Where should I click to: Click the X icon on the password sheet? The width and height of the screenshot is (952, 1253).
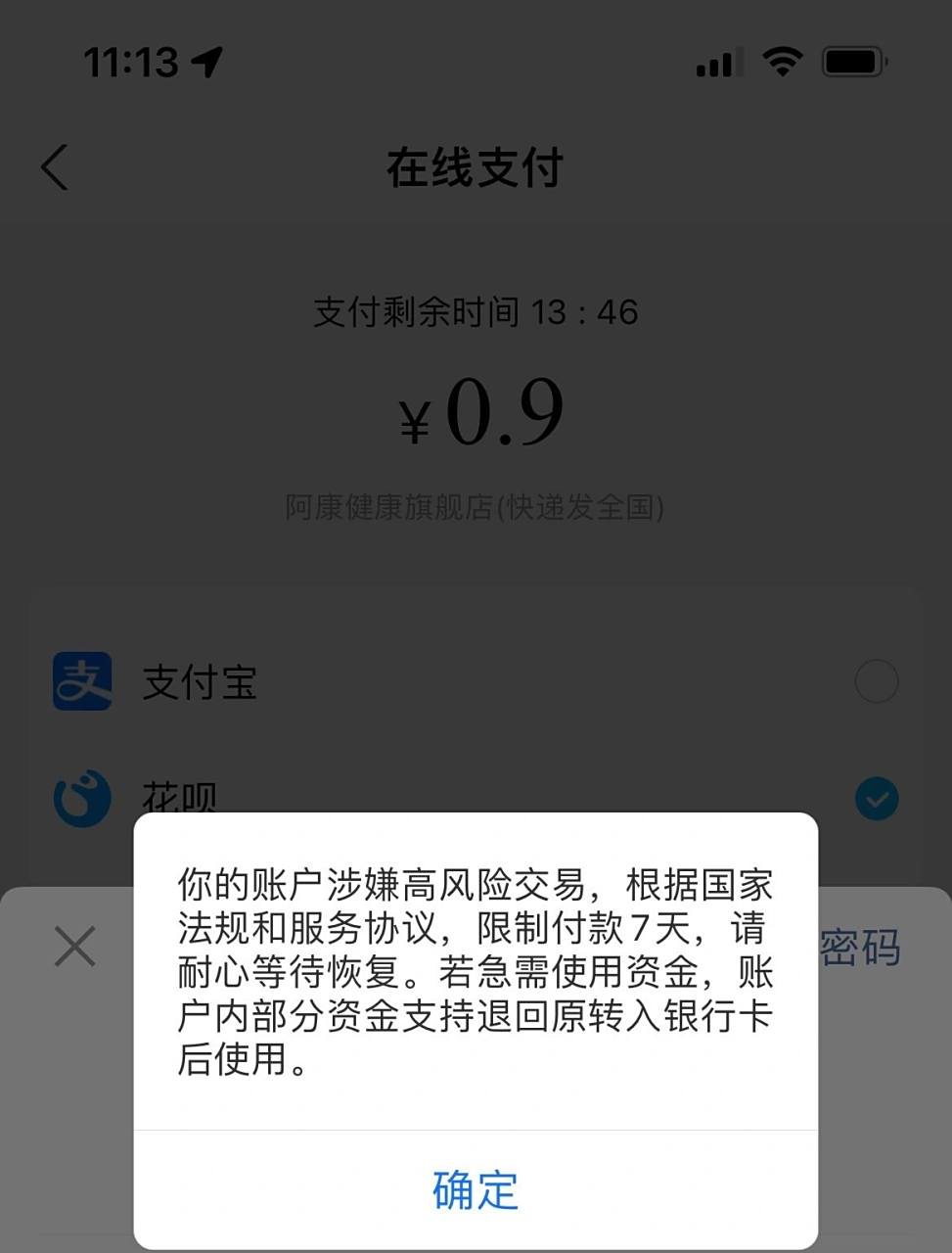[x=74, y=947]
